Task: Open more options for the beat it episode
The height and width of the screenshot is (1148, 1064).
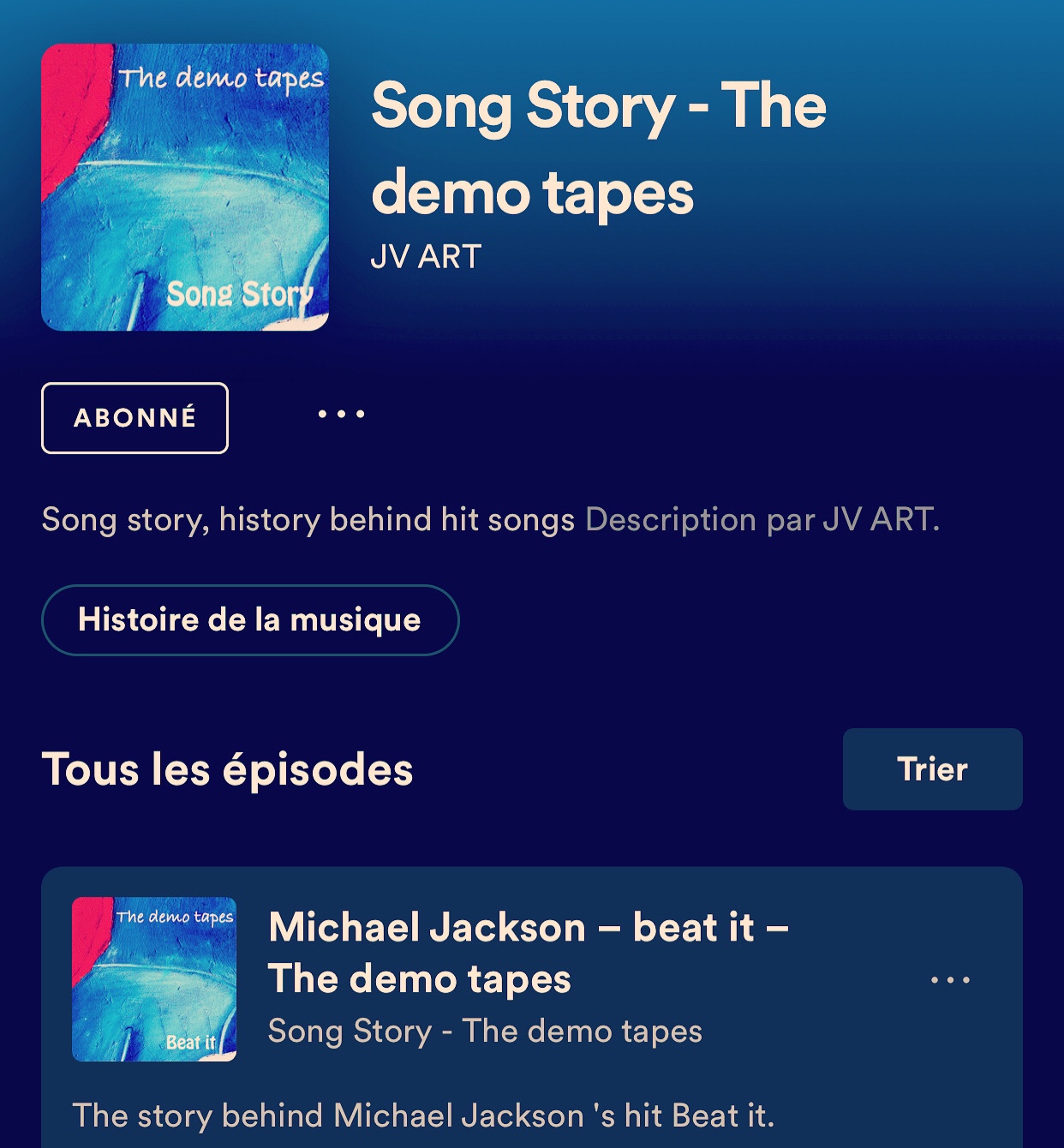Action: 950,980
